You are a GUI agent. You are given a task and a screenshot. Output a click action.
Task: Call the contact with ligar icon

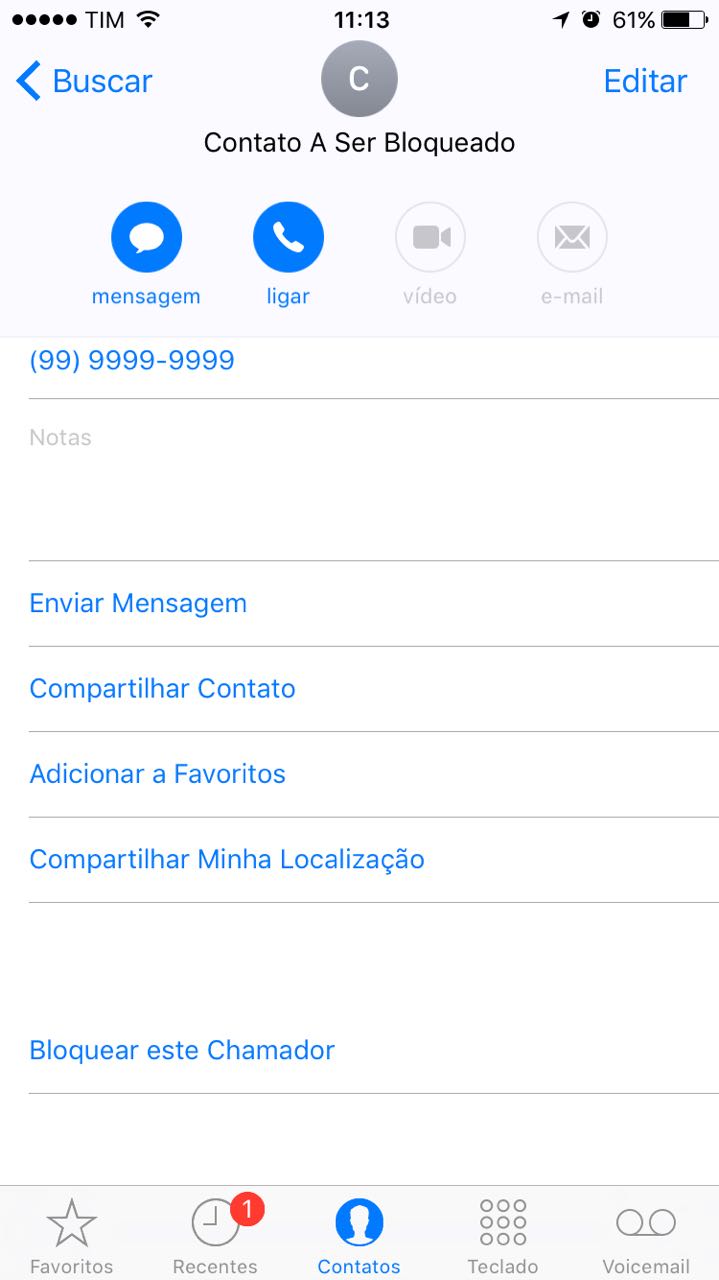(288, 237)
